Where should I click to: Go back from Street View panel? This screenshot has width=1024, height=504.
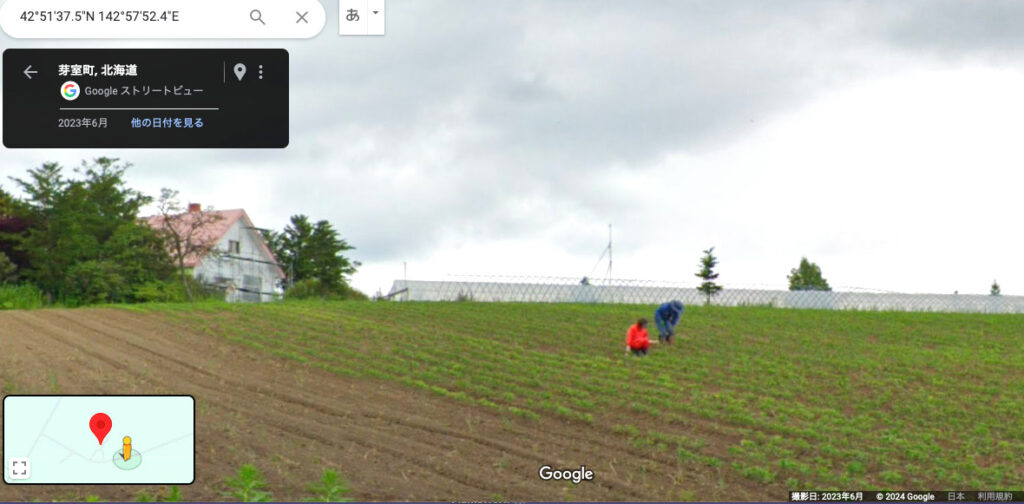(x=30, y=72)
